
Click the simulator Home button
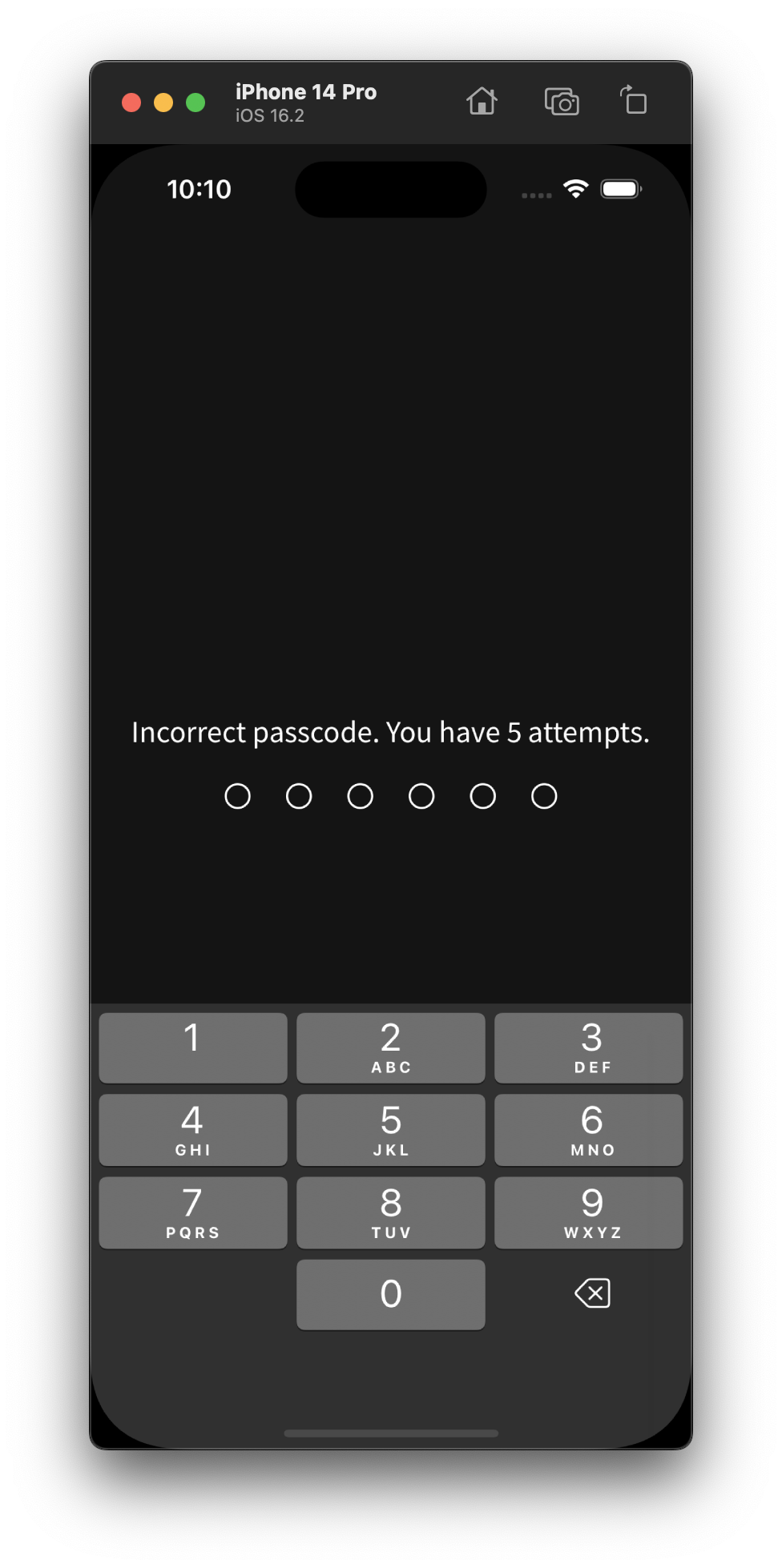pyautogui.click(x=482, y=102)
